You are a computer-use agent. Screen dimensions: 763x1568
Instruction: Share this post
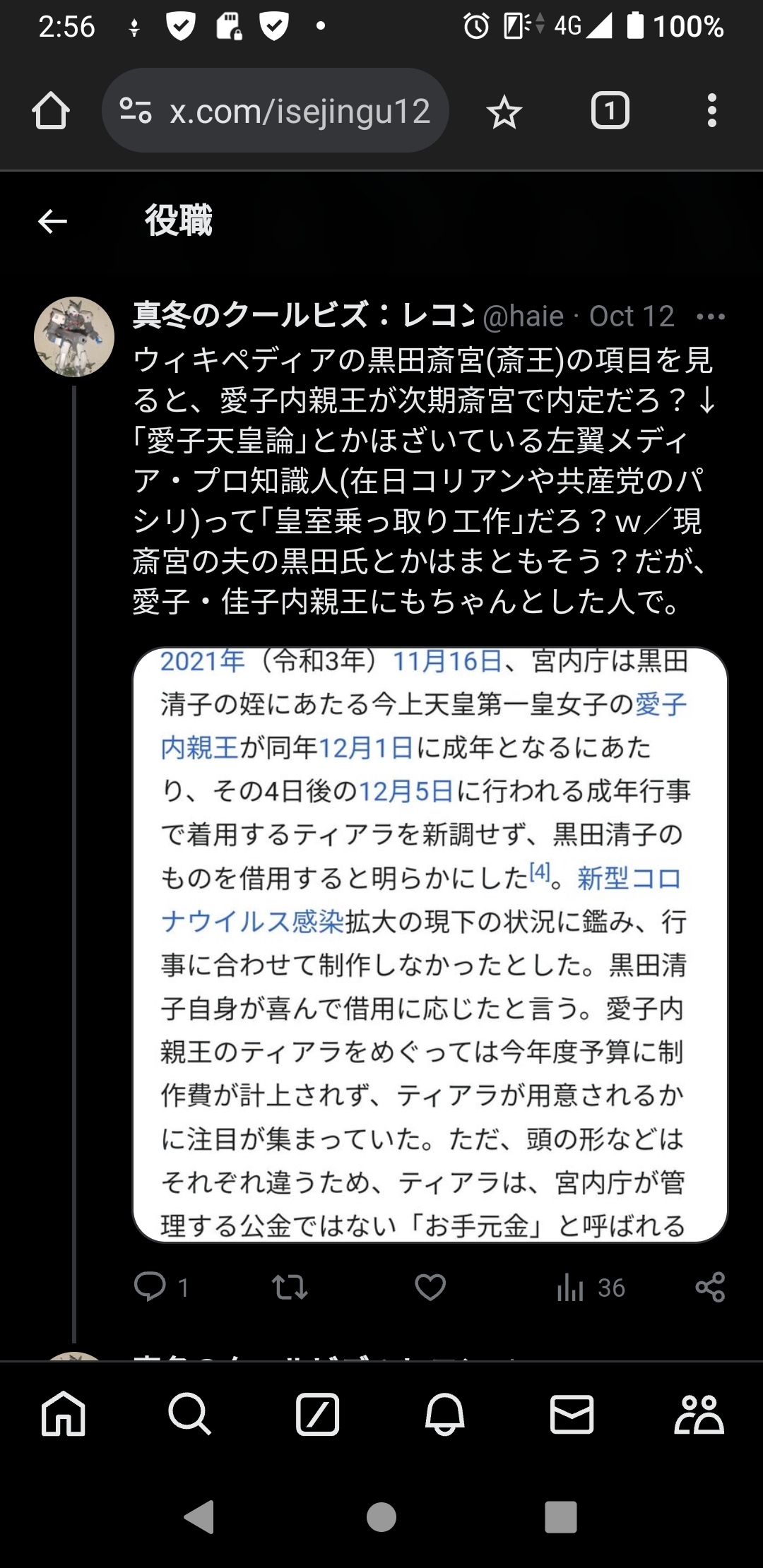710,1287
